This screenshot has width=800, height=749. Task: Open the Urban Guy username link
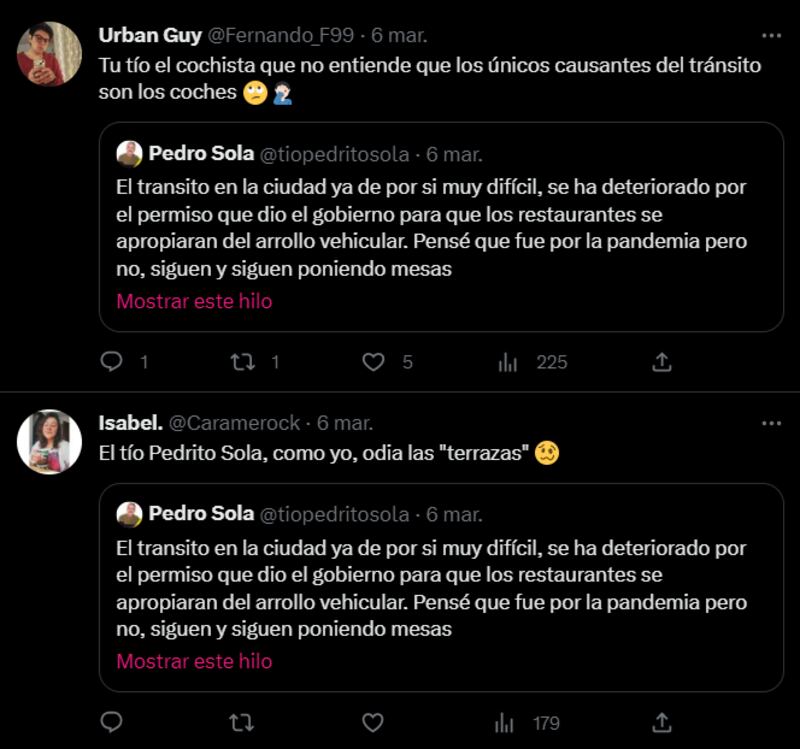pyautogui.click(x=150, y=35)
